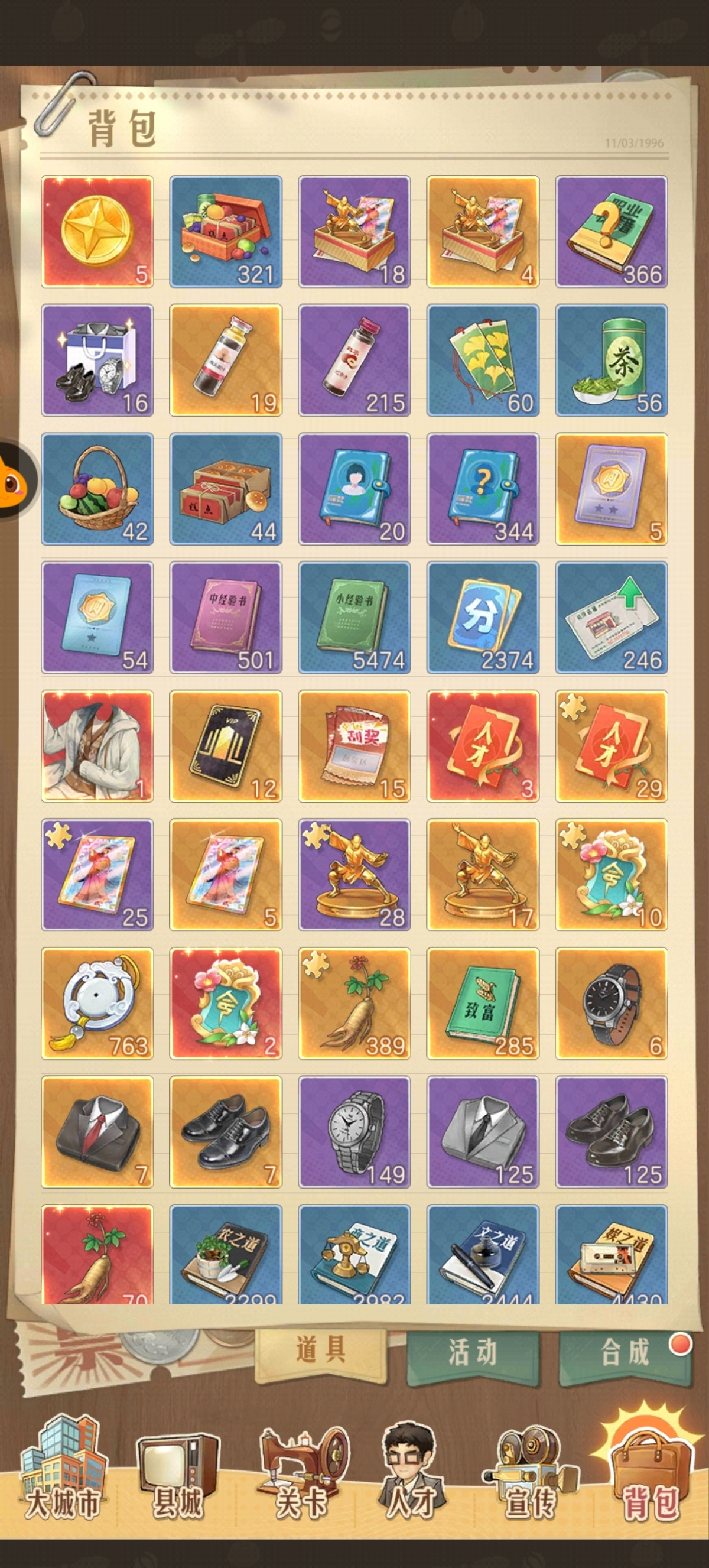Open the orange mascot floating button
Image resolution: width=709 pixels, height=1568 pixels.
click(x=15, y=482)
